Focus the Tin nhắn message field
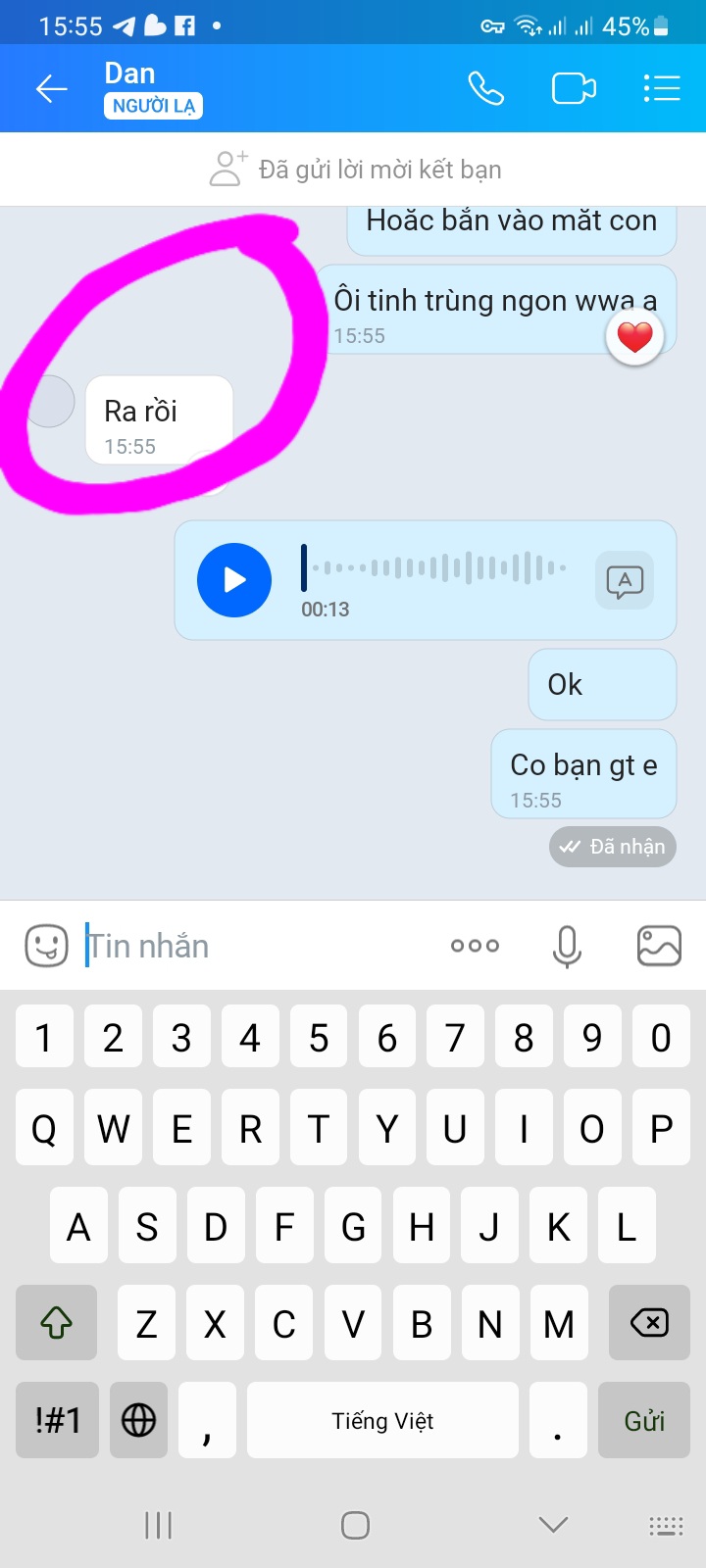 [x=260, y=946]
